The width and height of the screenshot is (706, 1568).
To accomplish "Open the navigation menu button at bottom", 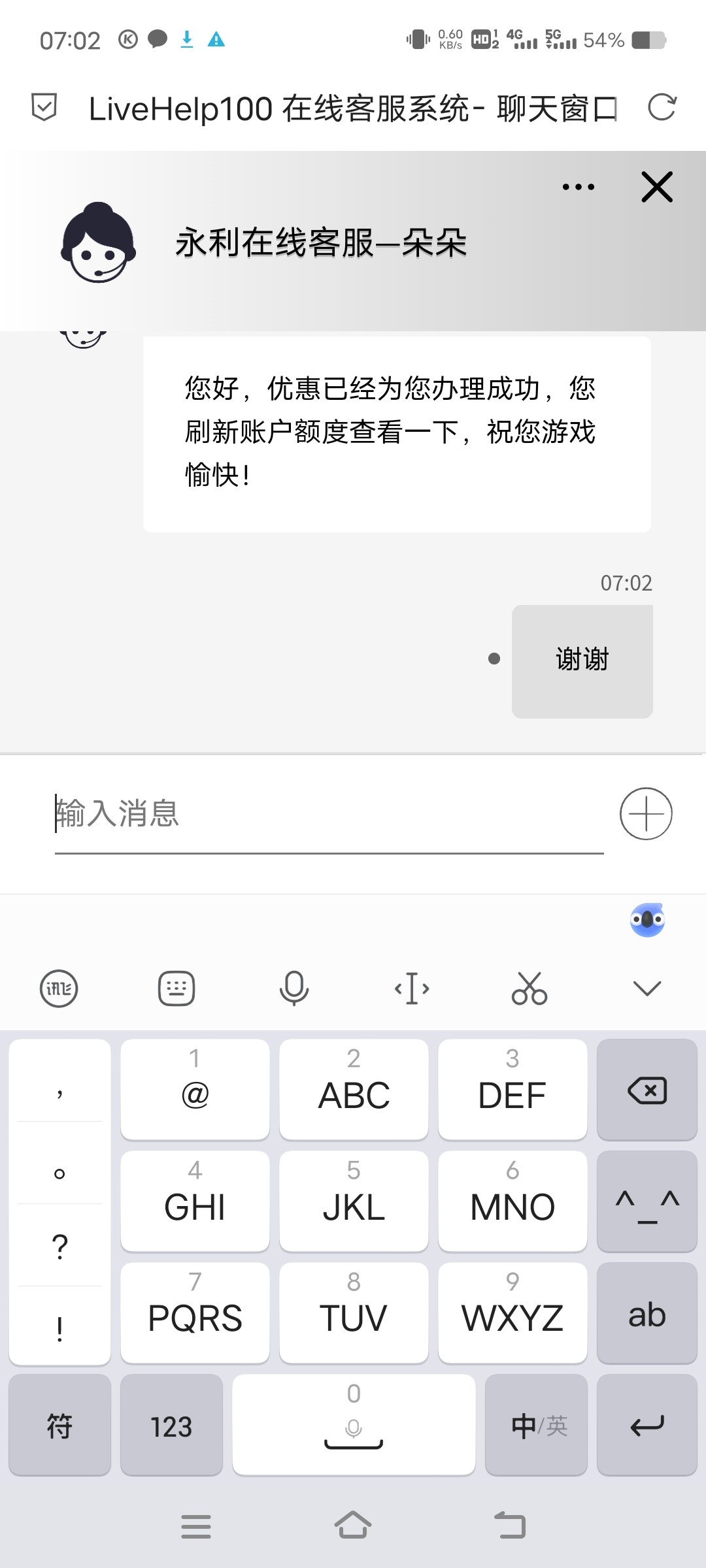I will pyautogui.click(x=196, y=1525).
